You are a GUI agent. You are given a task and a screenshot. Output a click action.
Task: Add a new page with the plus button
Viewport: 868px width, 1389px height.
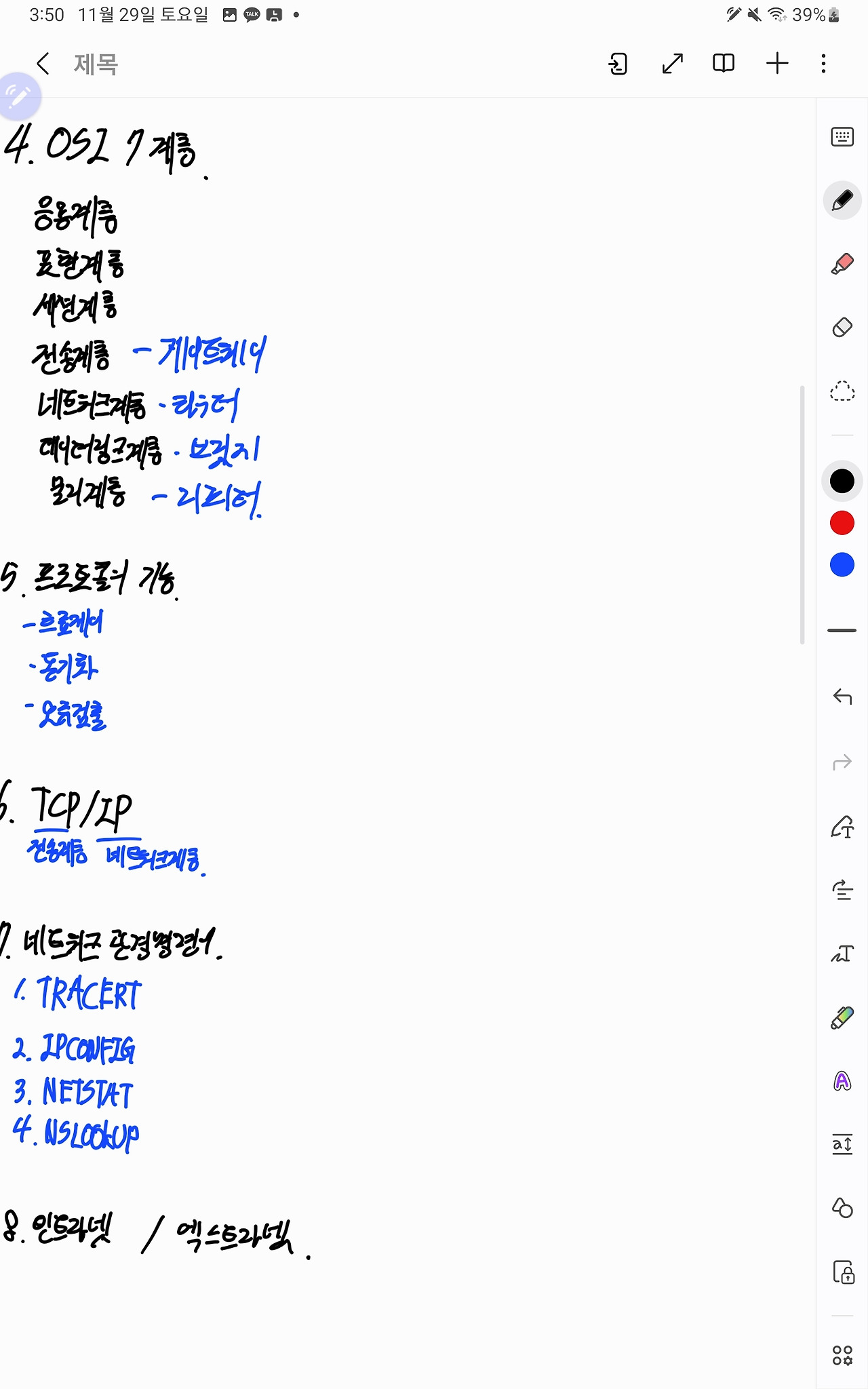coord(777,64)
